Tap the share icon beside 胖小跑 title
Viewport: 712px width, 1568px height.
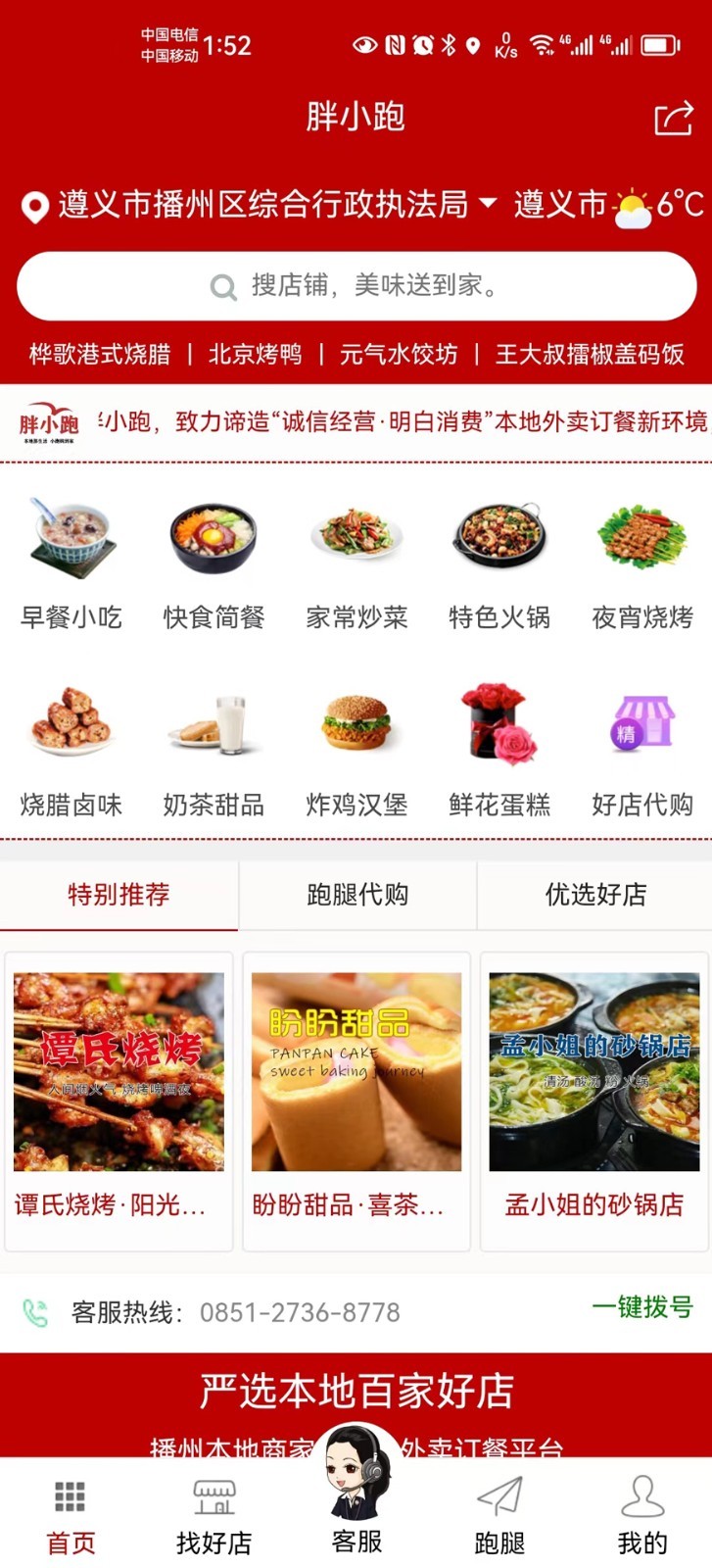tap(674, 119)
